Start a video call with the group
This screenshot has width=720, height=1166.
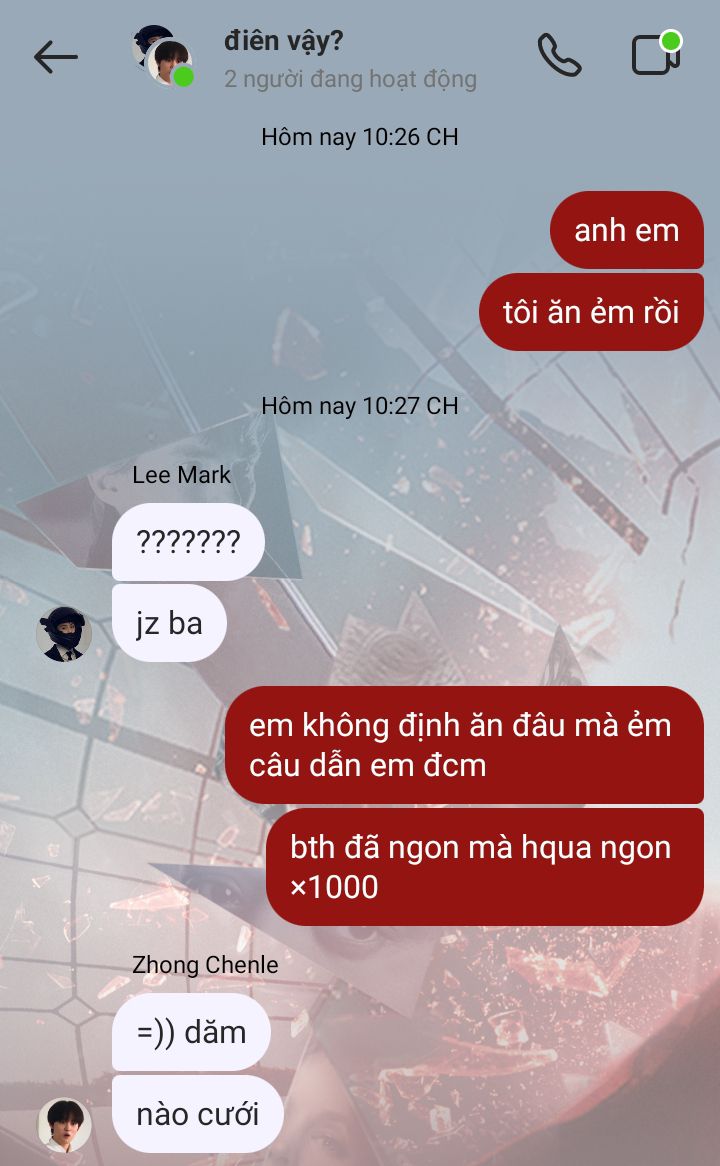click(x=656, y=55)
